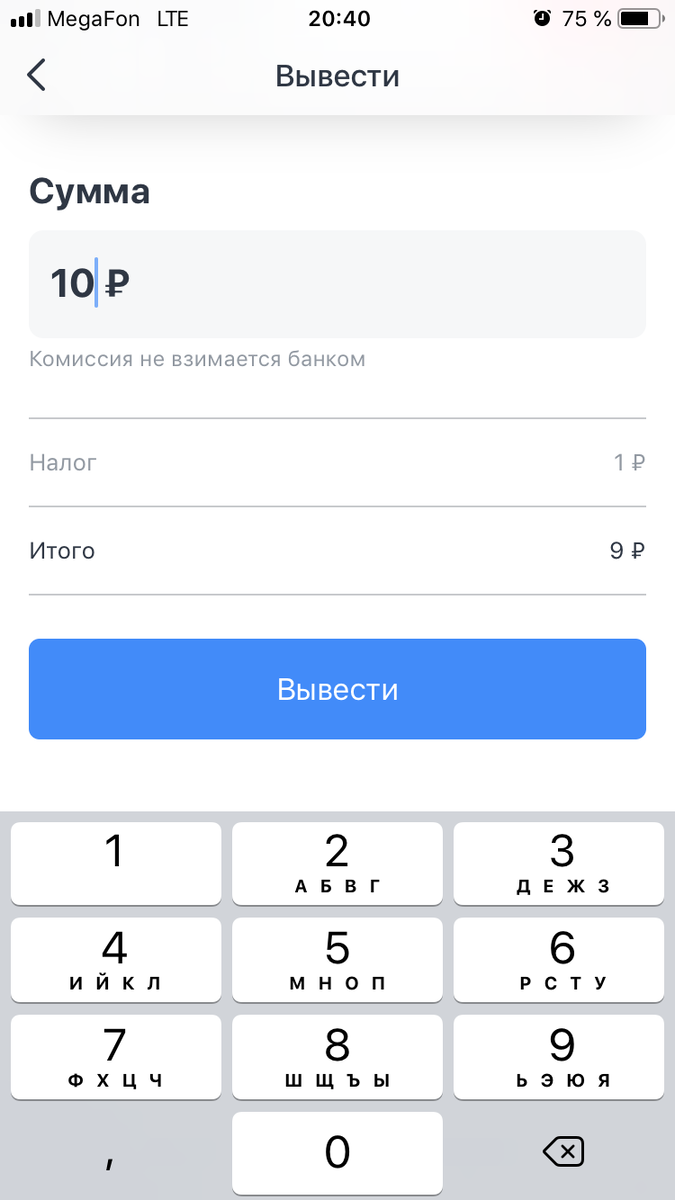Go back from the Вывести screen
Viewport: 675px width, 1200px height.
37,75
